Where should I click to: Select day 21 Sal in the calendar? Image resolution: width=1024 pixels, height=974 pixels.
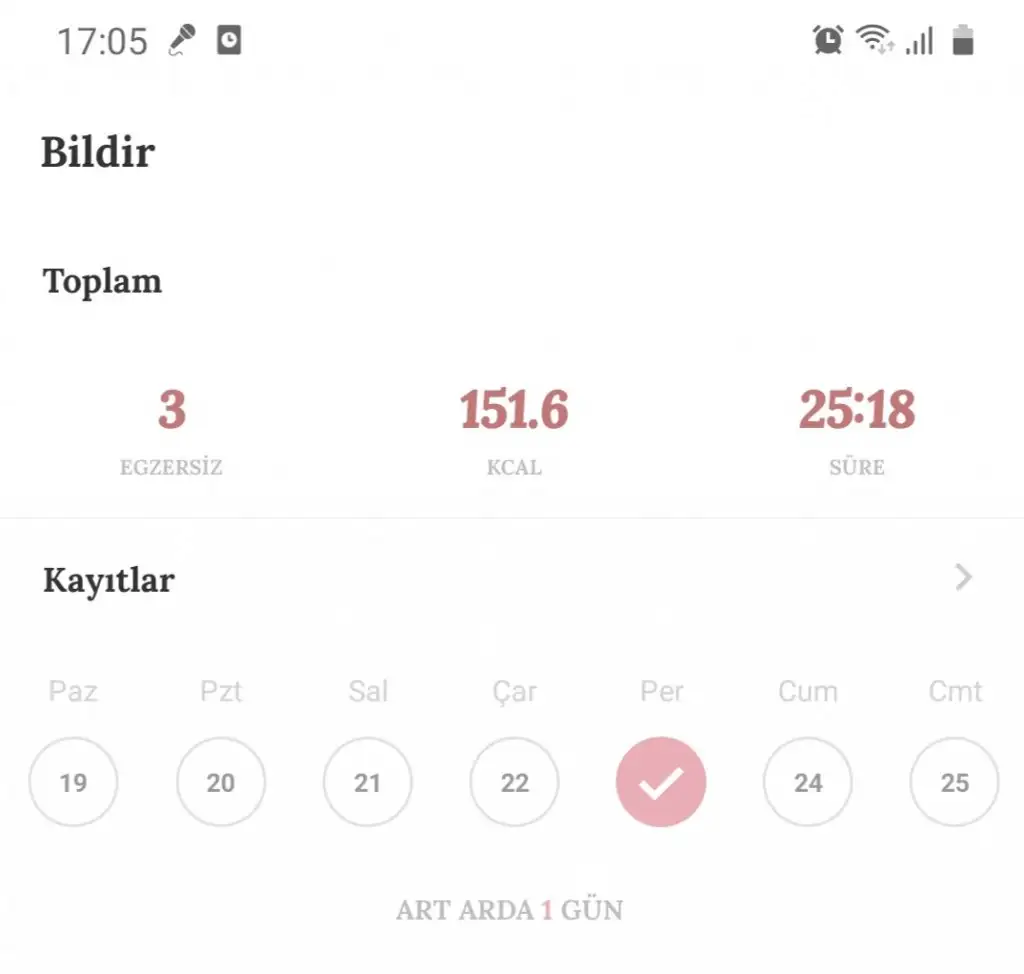[x=367, y=782]
